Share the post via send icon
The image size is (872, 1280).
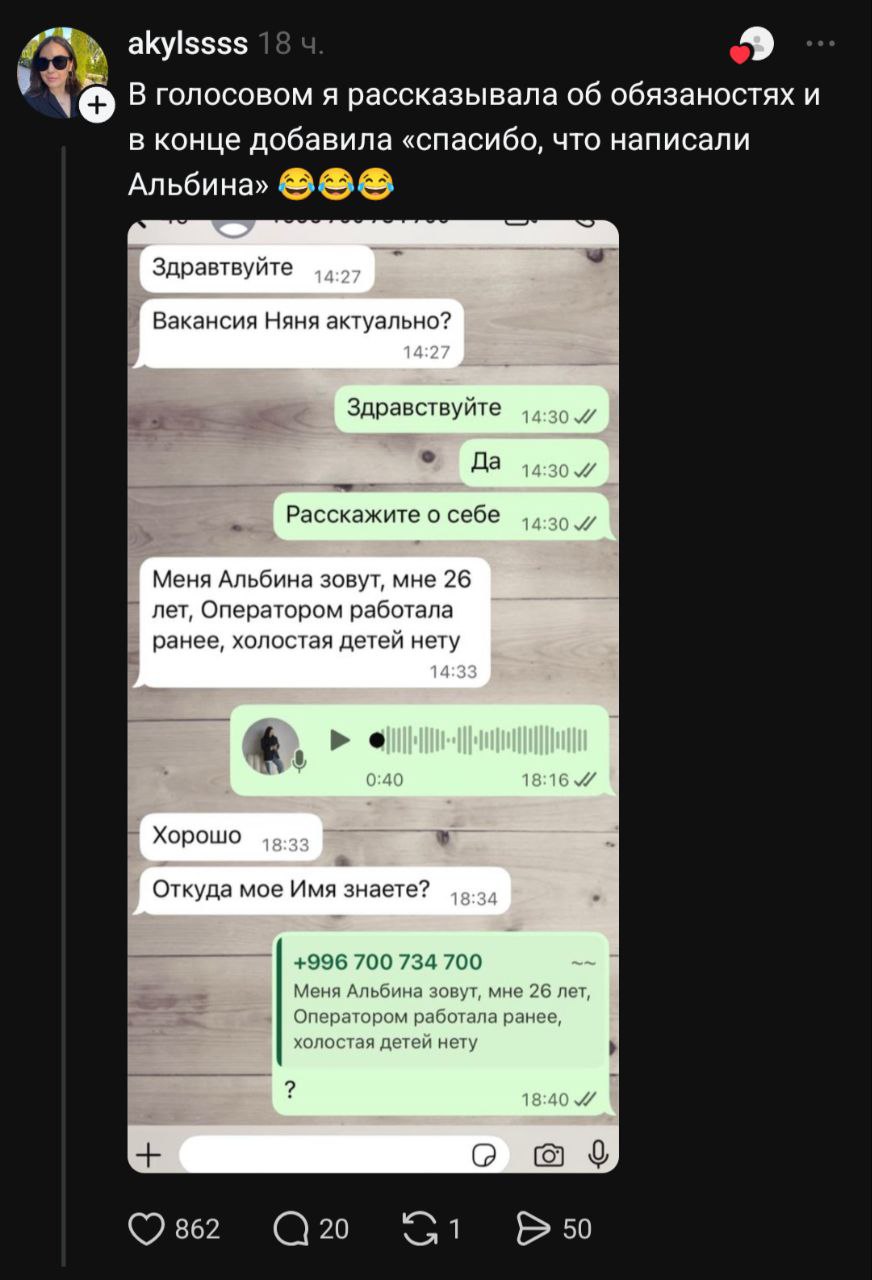[x=535, y=1228]
